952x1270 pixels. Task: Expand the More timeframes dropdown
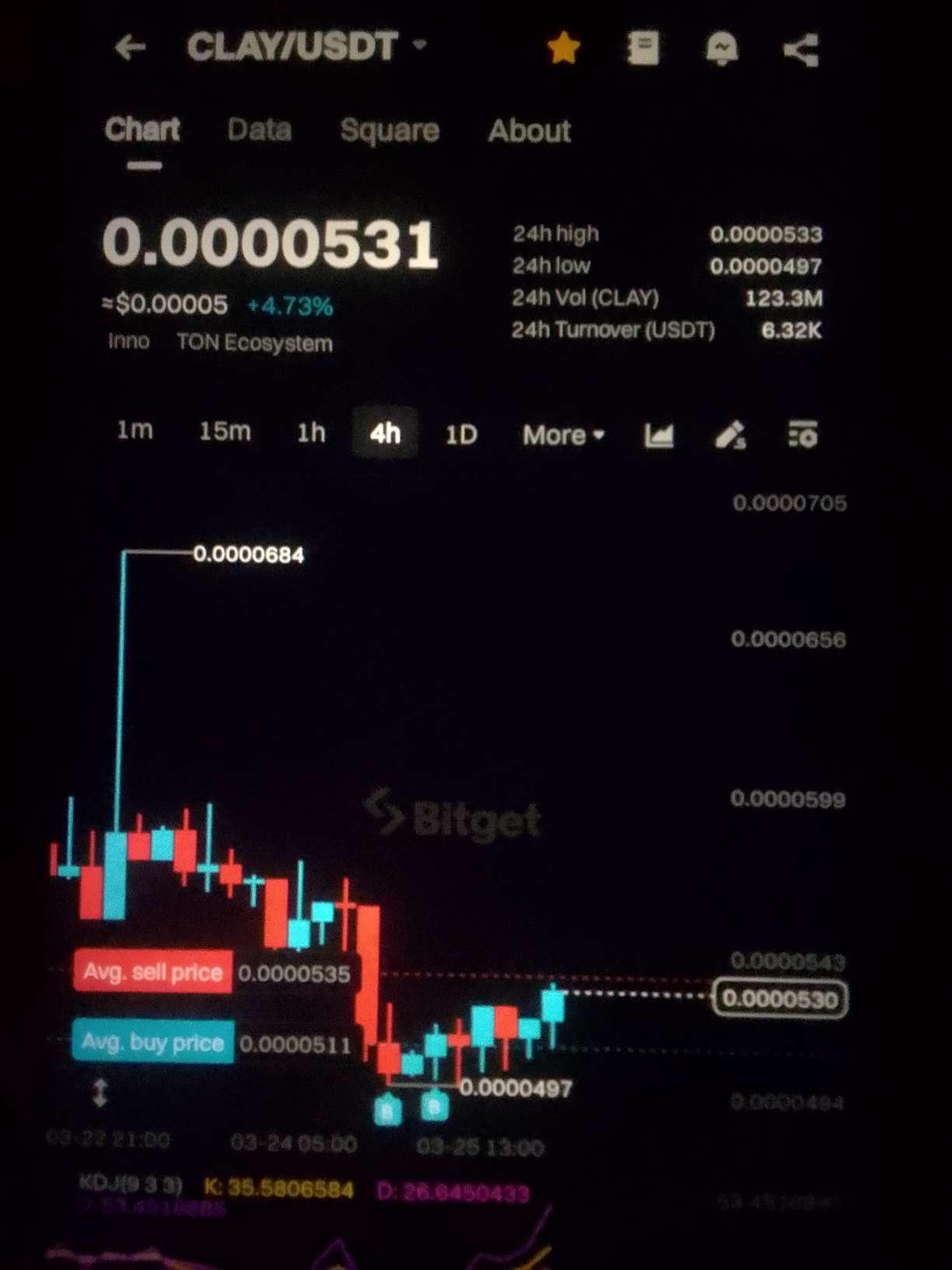[563, 435]
